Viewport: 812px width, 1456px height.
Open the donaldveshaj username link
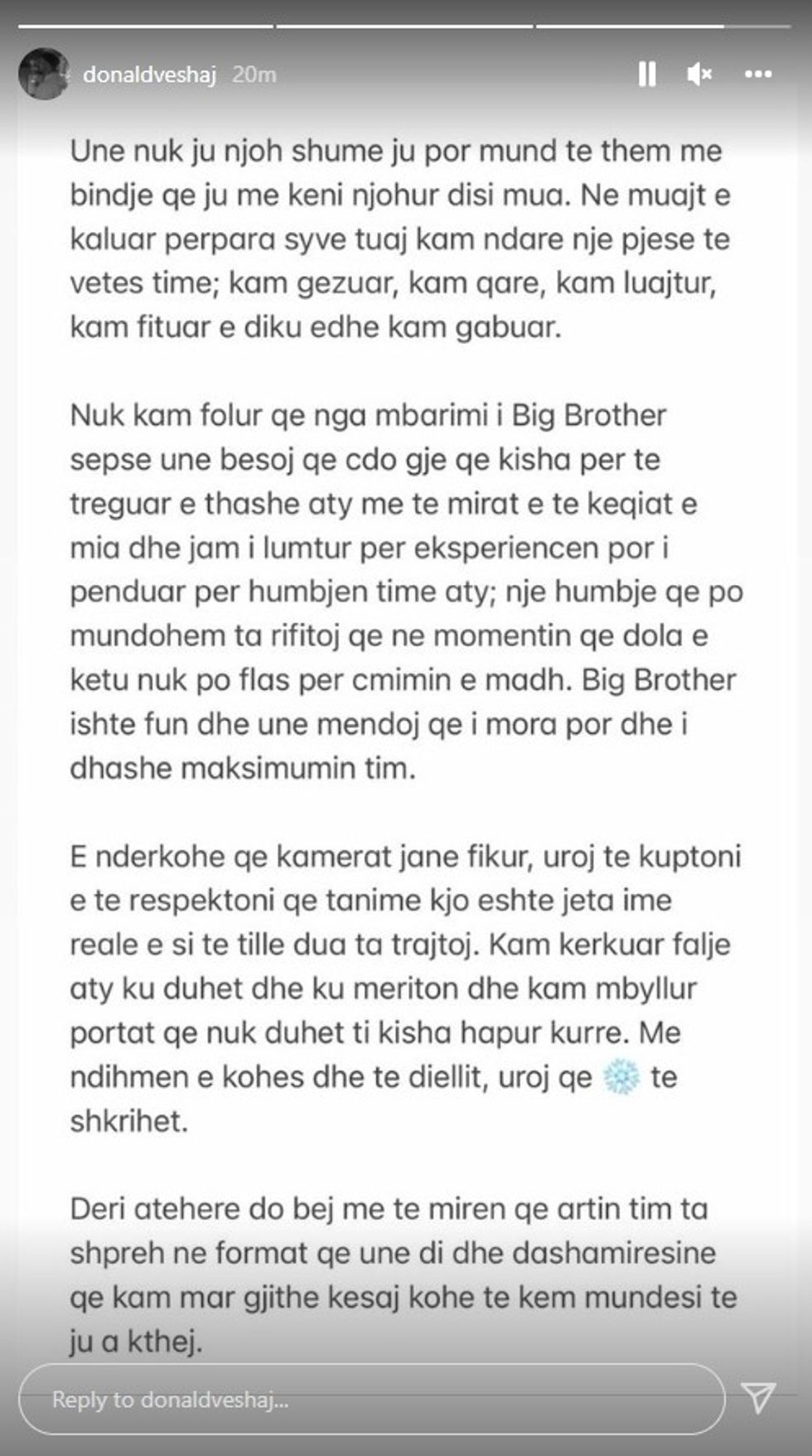pyautogui.click(x=149, y=75)
